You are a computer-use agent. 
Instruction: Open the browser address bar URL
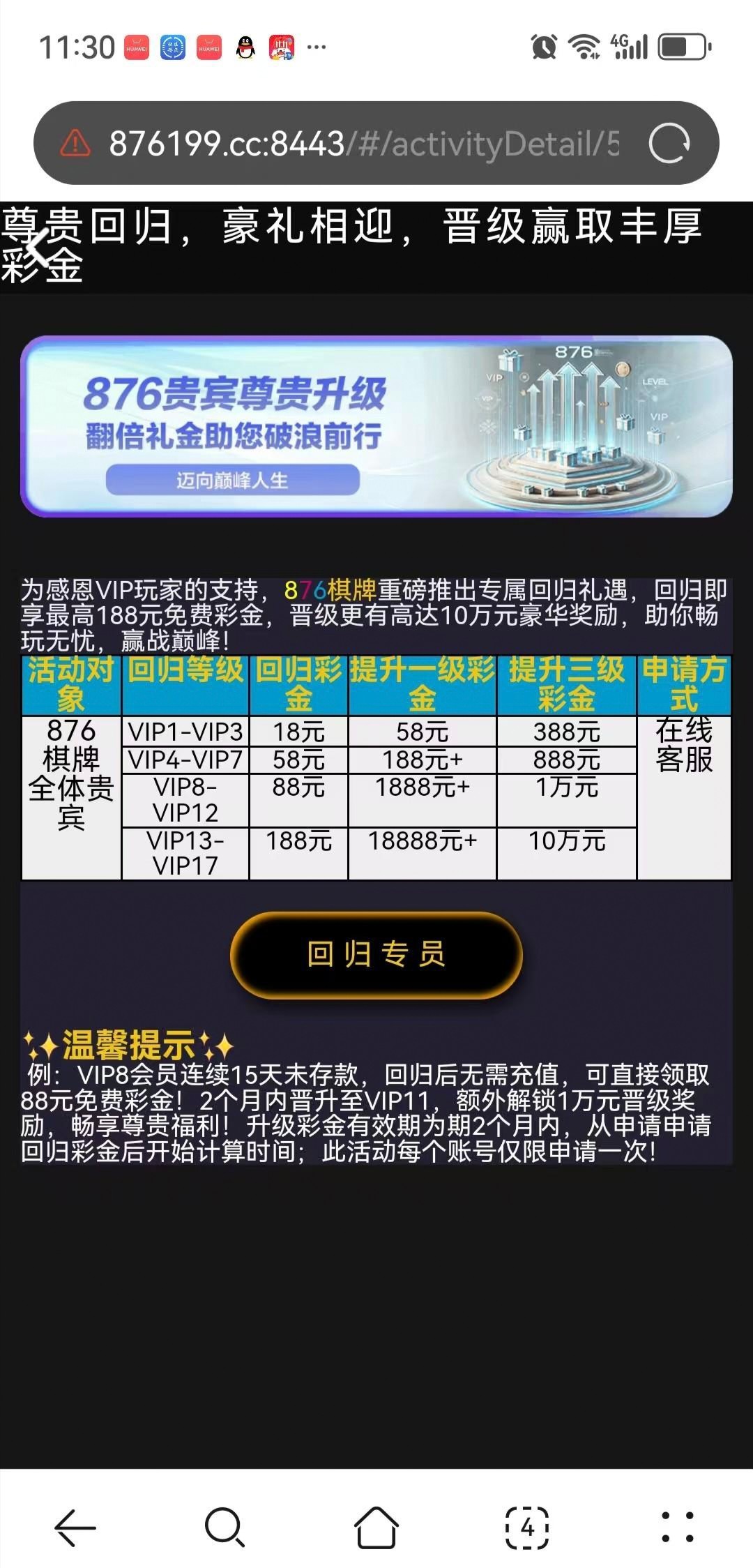[x=363, y=144]
